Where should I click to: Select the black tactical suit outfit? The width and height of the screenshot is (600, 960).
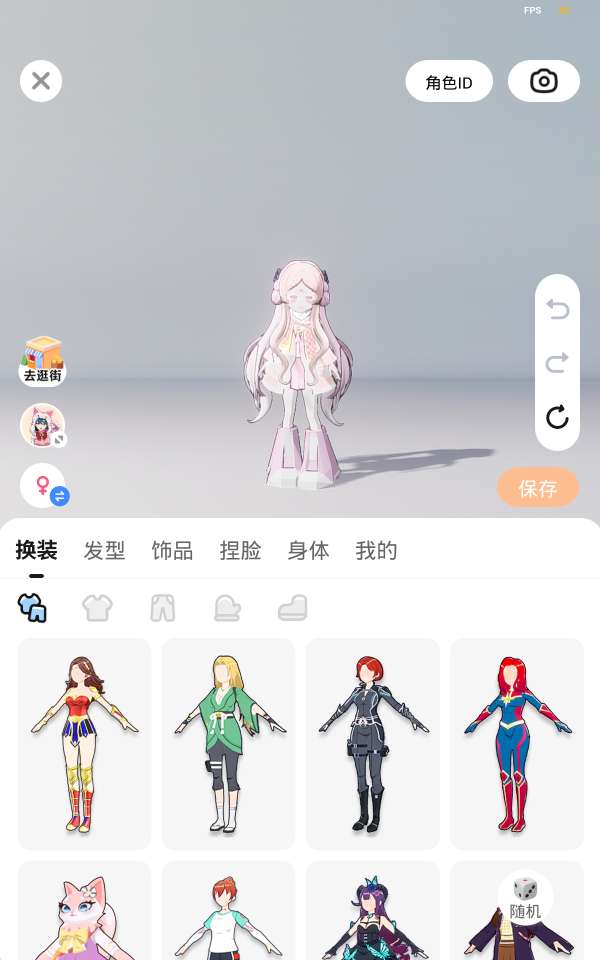coord(373,744)
